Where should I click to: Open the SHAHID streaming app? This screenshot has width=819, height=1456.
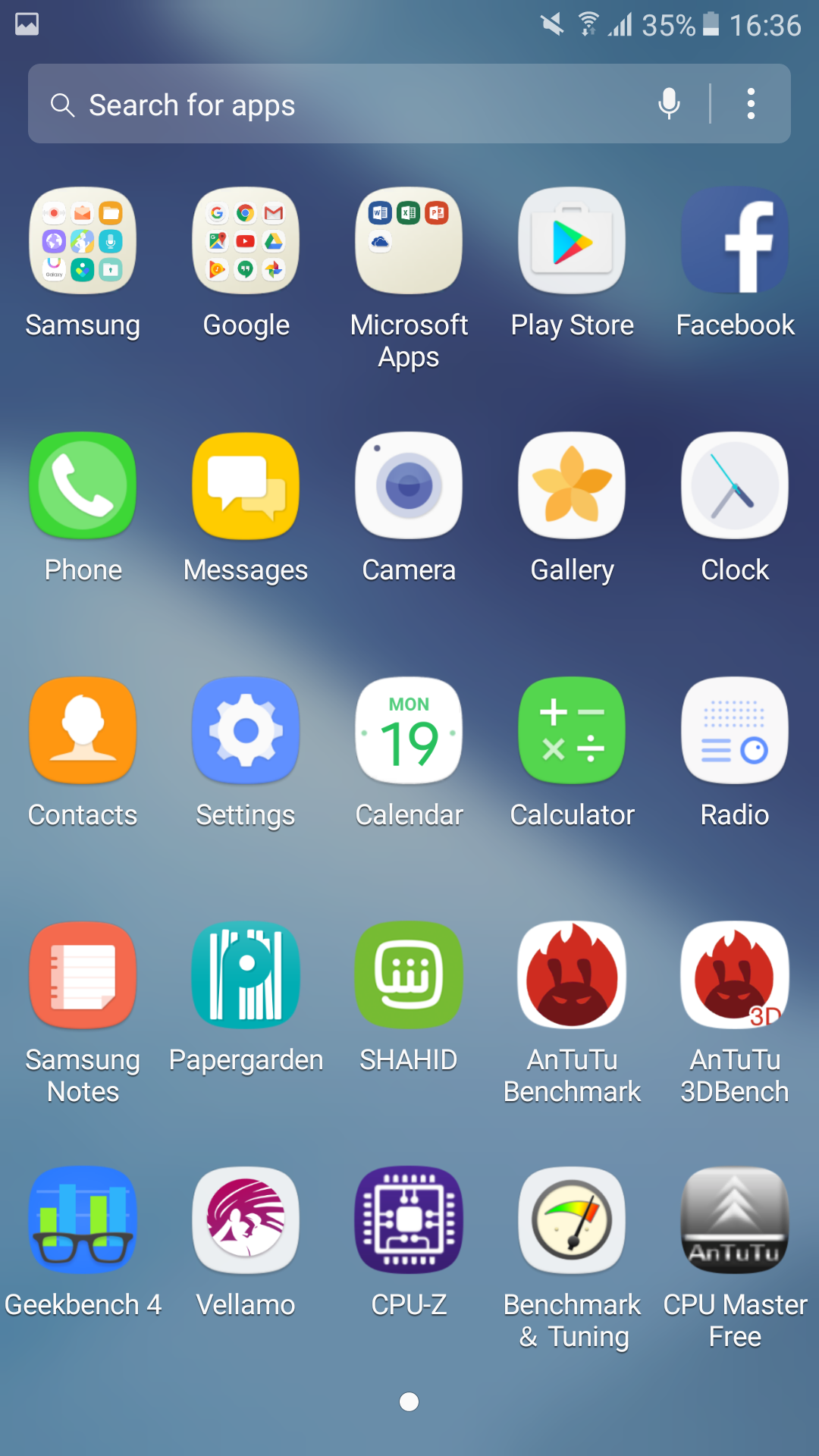click(409, 975)
